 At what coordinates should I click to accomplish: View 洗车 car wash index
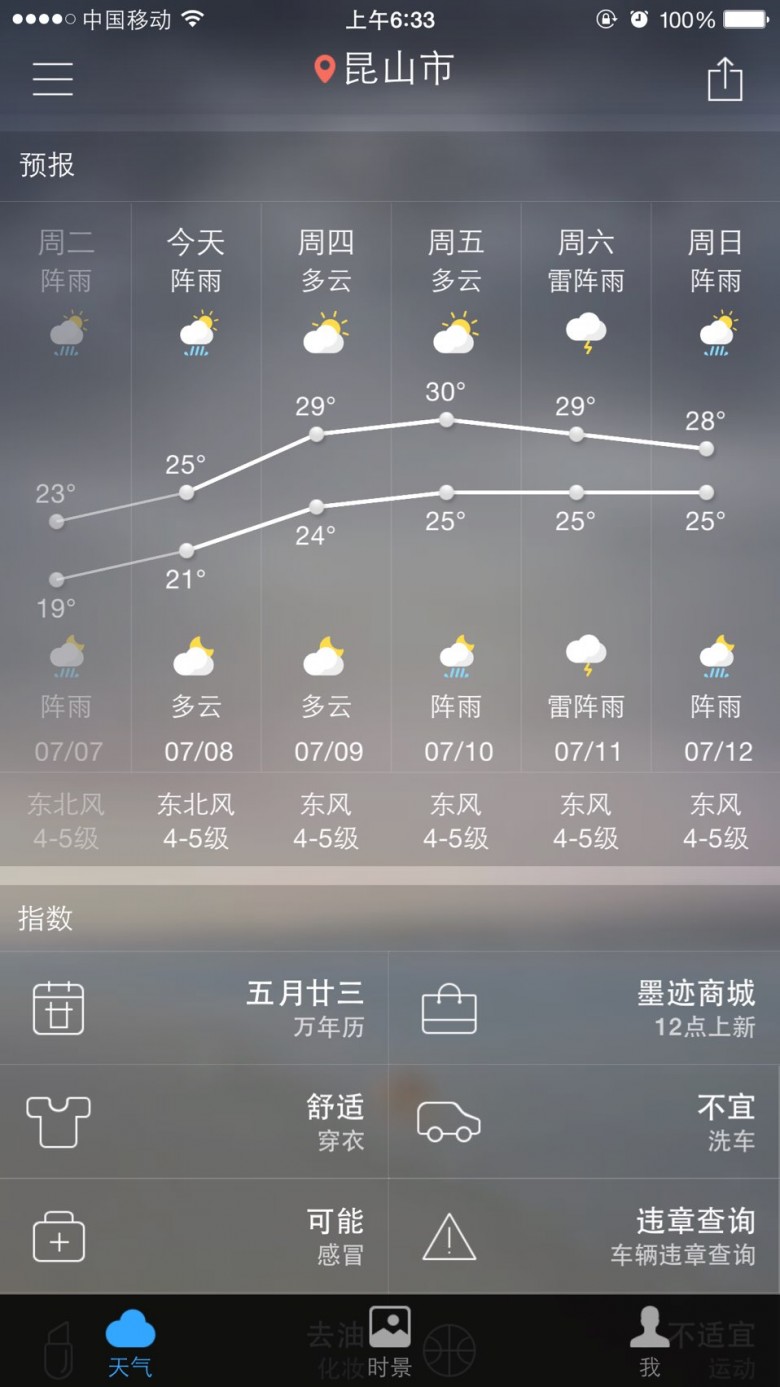(585, 1122)
